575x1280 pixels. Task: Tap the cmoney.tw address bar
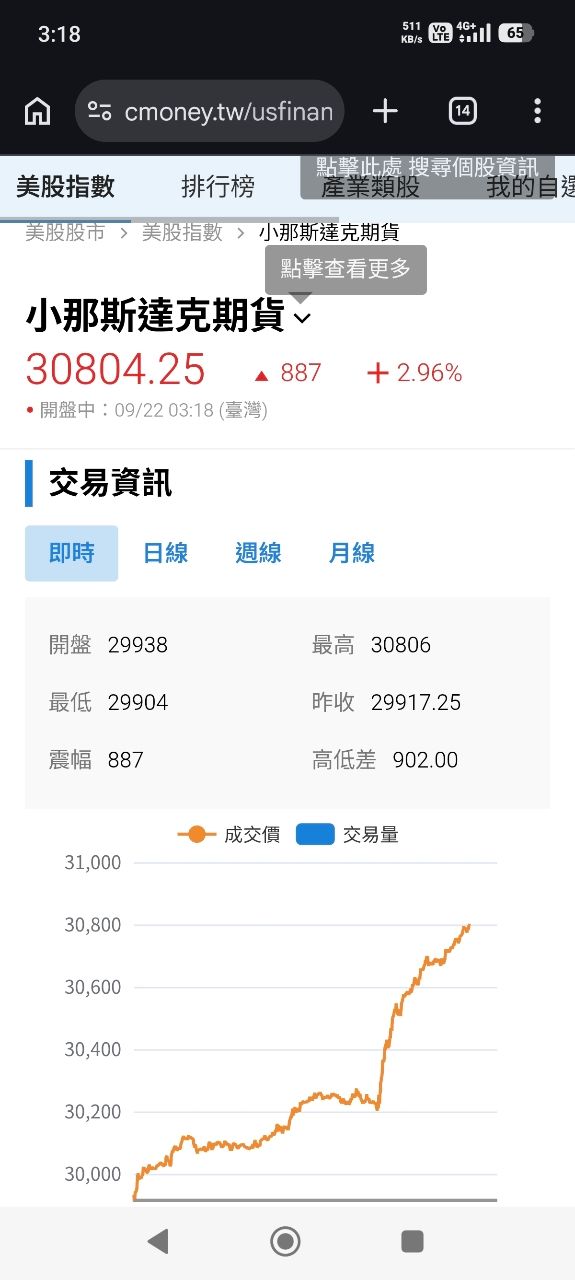210,111
